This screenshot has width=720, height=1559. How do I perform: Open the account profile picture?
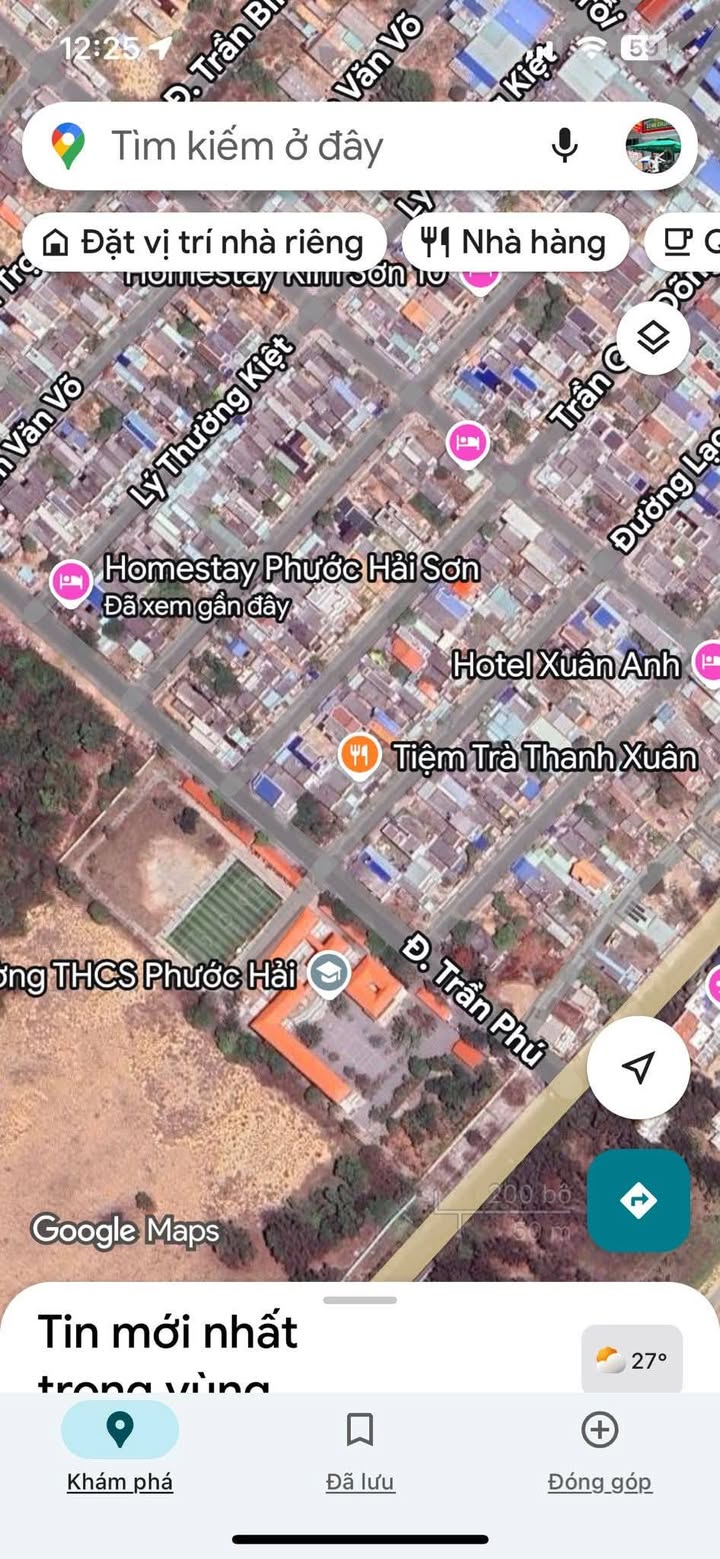[653, 147]
